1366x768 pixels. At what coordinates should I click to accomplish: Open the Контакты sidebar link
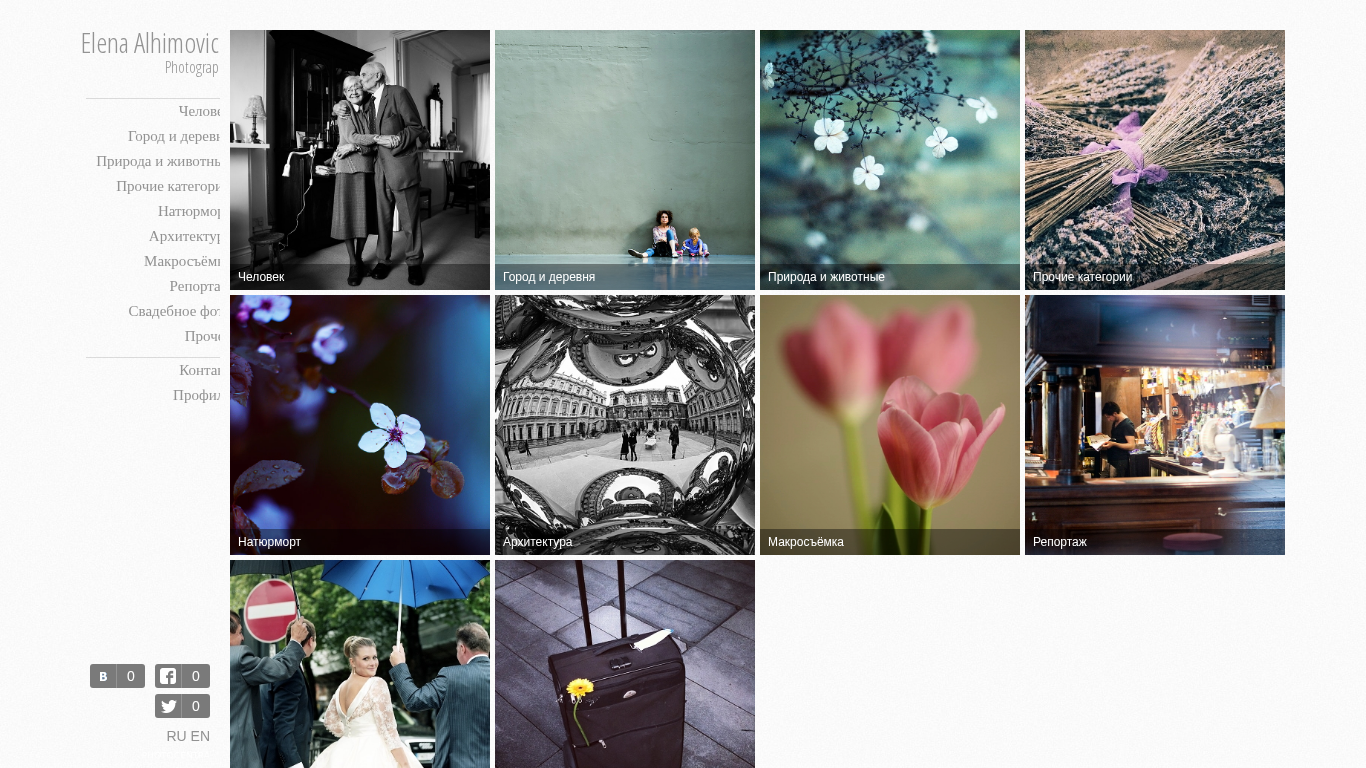(x=199, y=370)
